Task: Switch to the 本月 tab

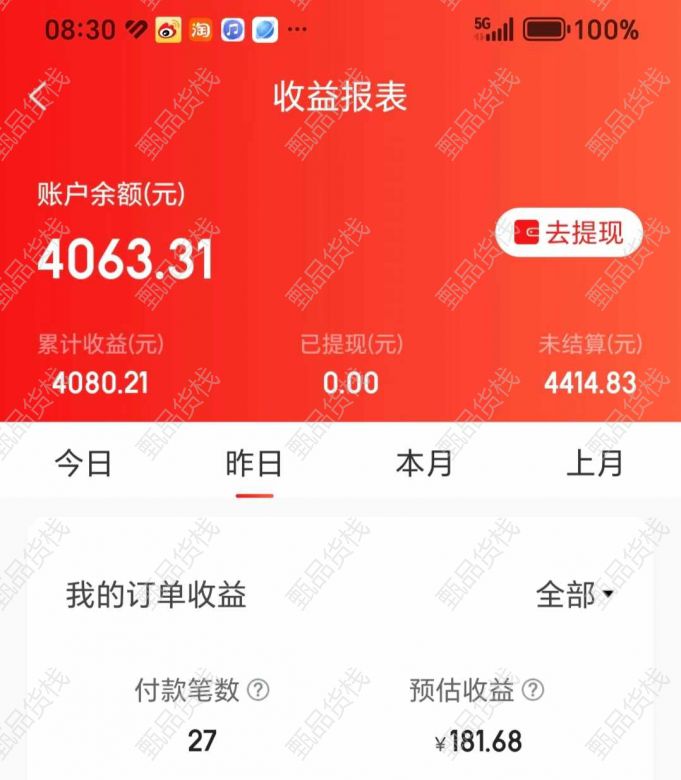Action: point(424,463)
